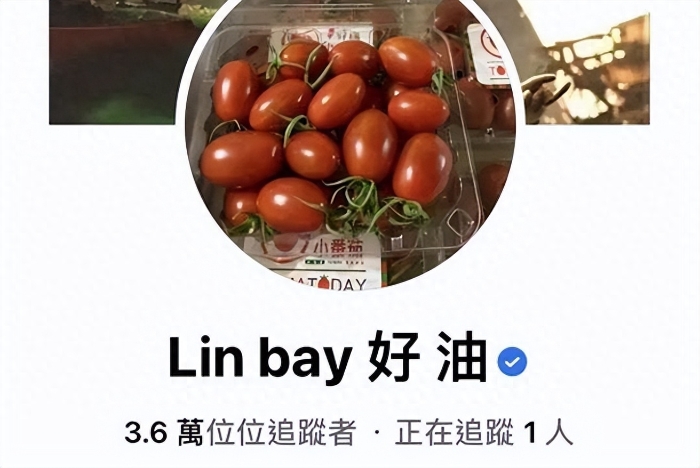This screenshot has height=468, width=700.
Task: Open the 3.6 萬 followers list
Action: pyautogui.click(x=240, y=433)
